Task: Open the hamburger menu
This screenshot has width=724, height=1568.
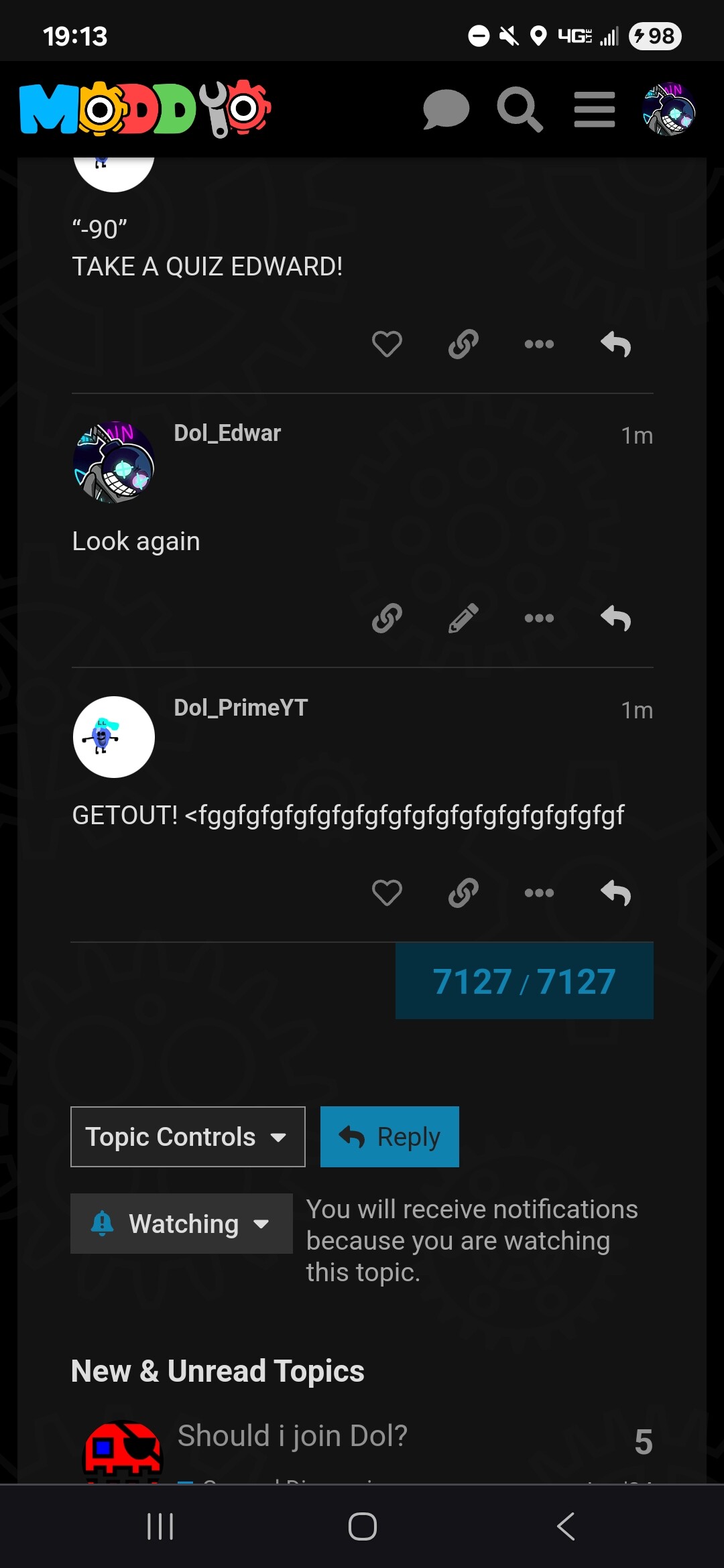Action: pos(595,109)
